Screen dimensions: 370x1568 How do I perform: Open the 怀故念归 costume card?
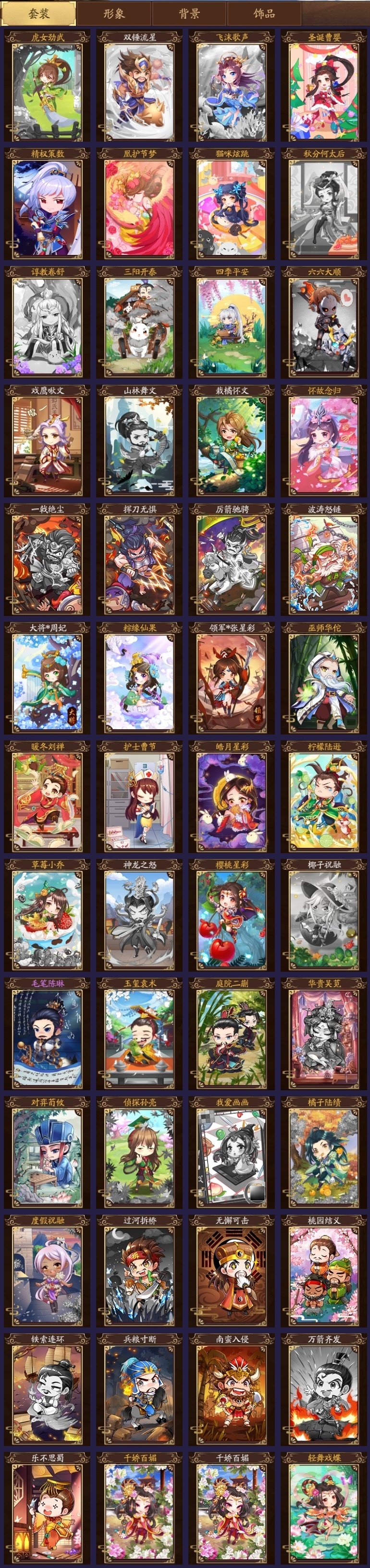(x=324, y=445)
